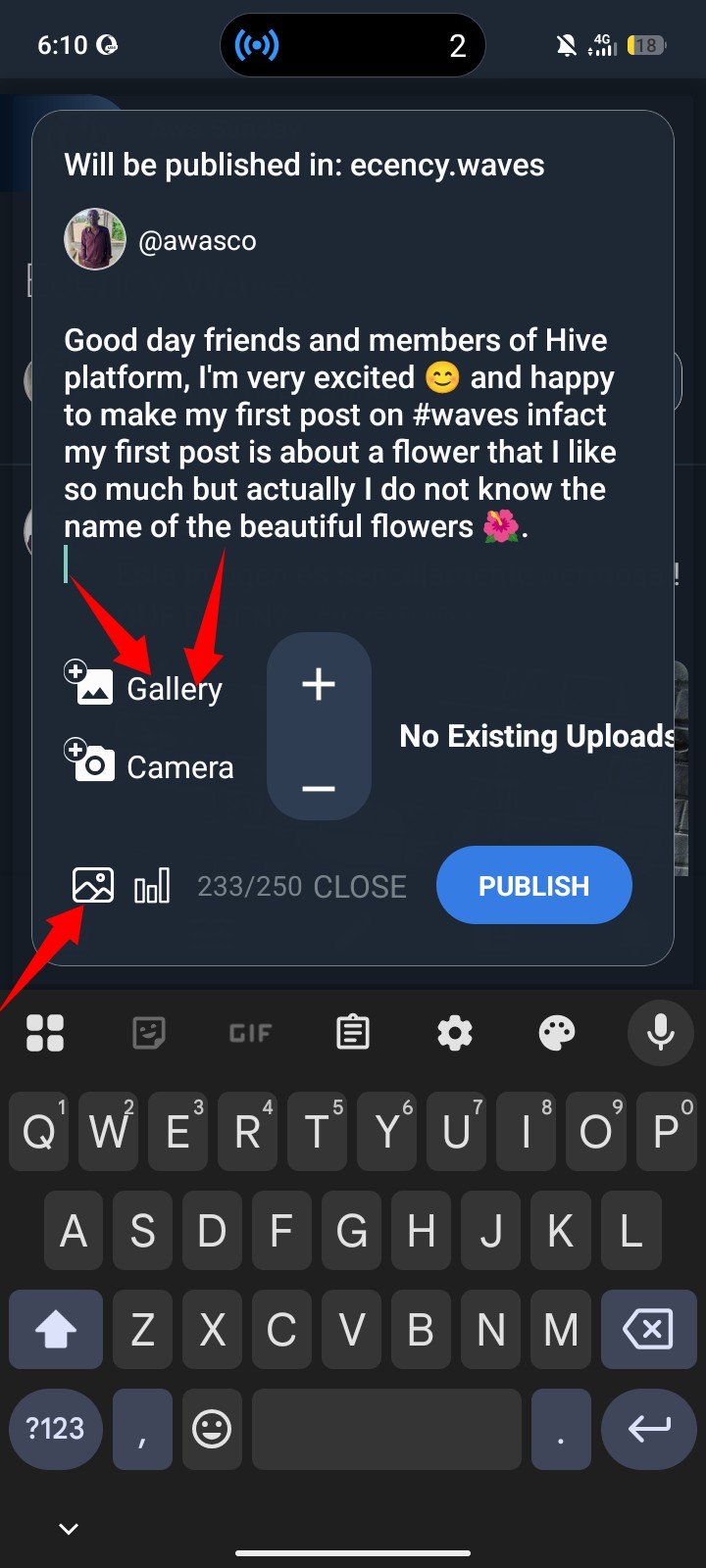This screenshot has height=1568, width=706.
Task: Open keyboard settings gear
Action: pos(455,1032)
